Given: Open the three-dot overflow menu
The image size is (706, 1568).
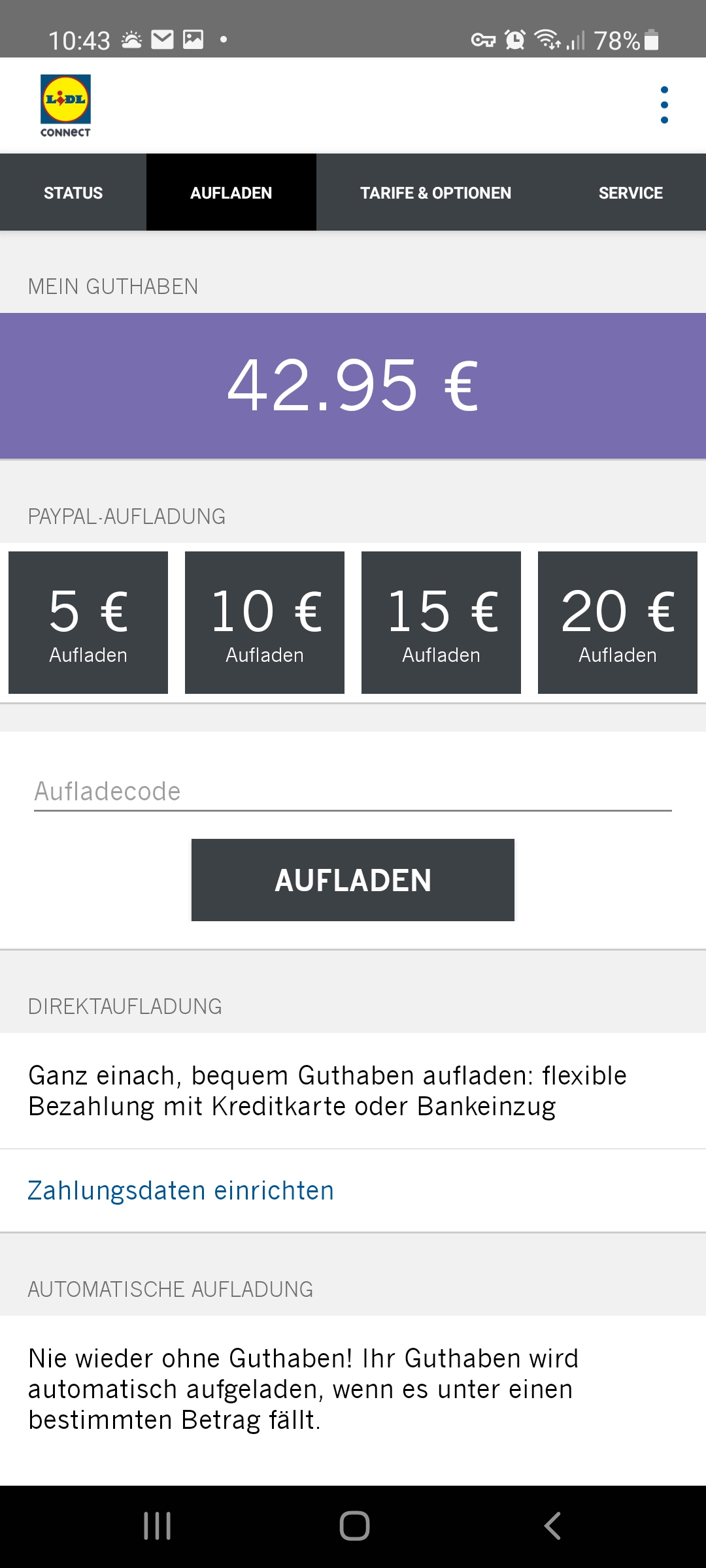Looking at the screenshot, I should coord(664,105).
